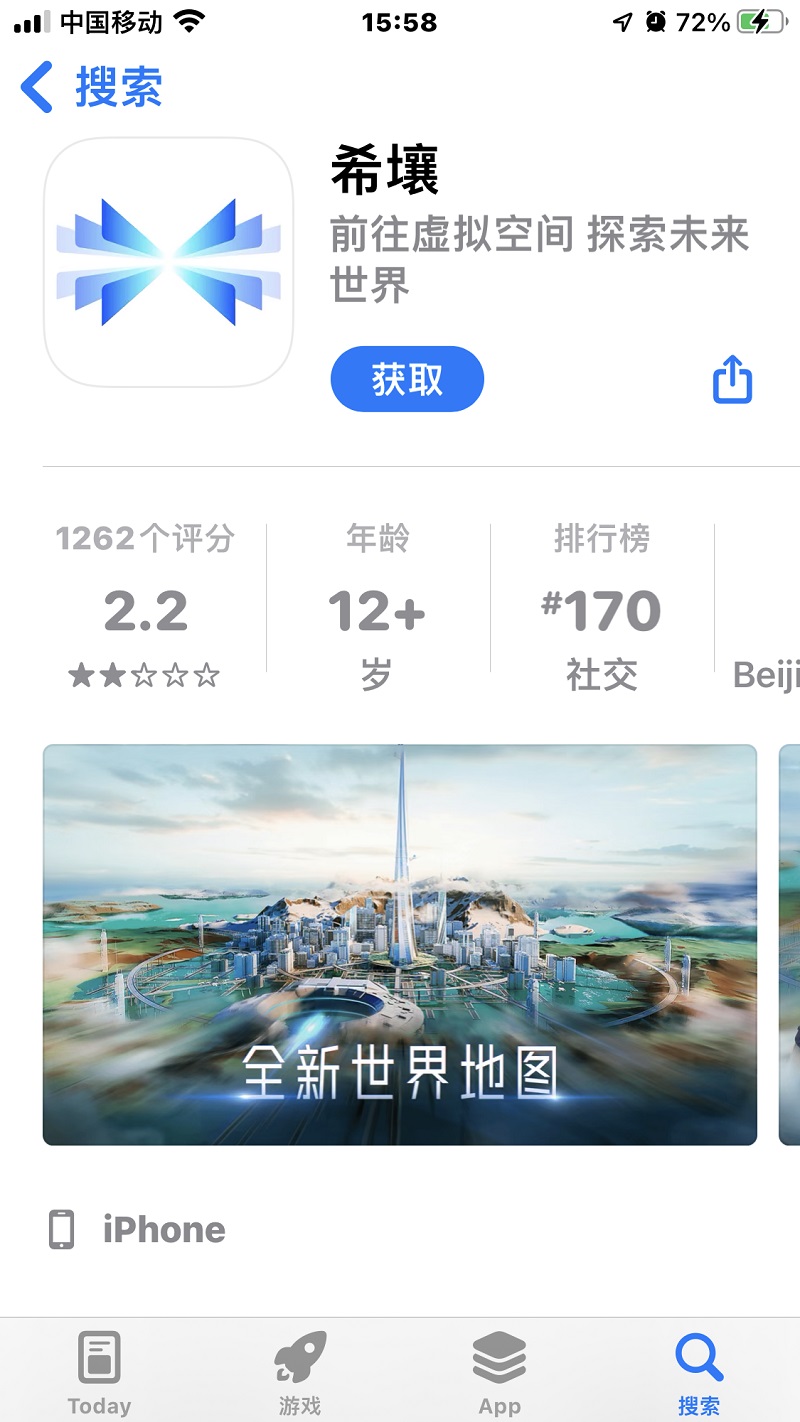
Task: Select the 搜索 tab in bottom bar
Action: pos(698,1373)
